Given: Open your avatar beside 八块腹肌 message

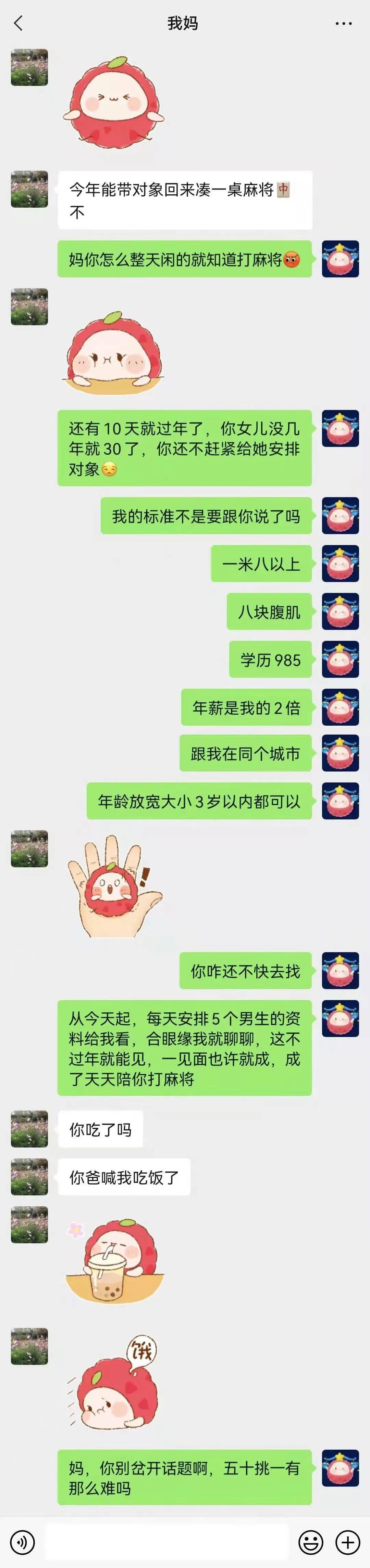Looking at the screenshot, I should click(x=340, y=612).
